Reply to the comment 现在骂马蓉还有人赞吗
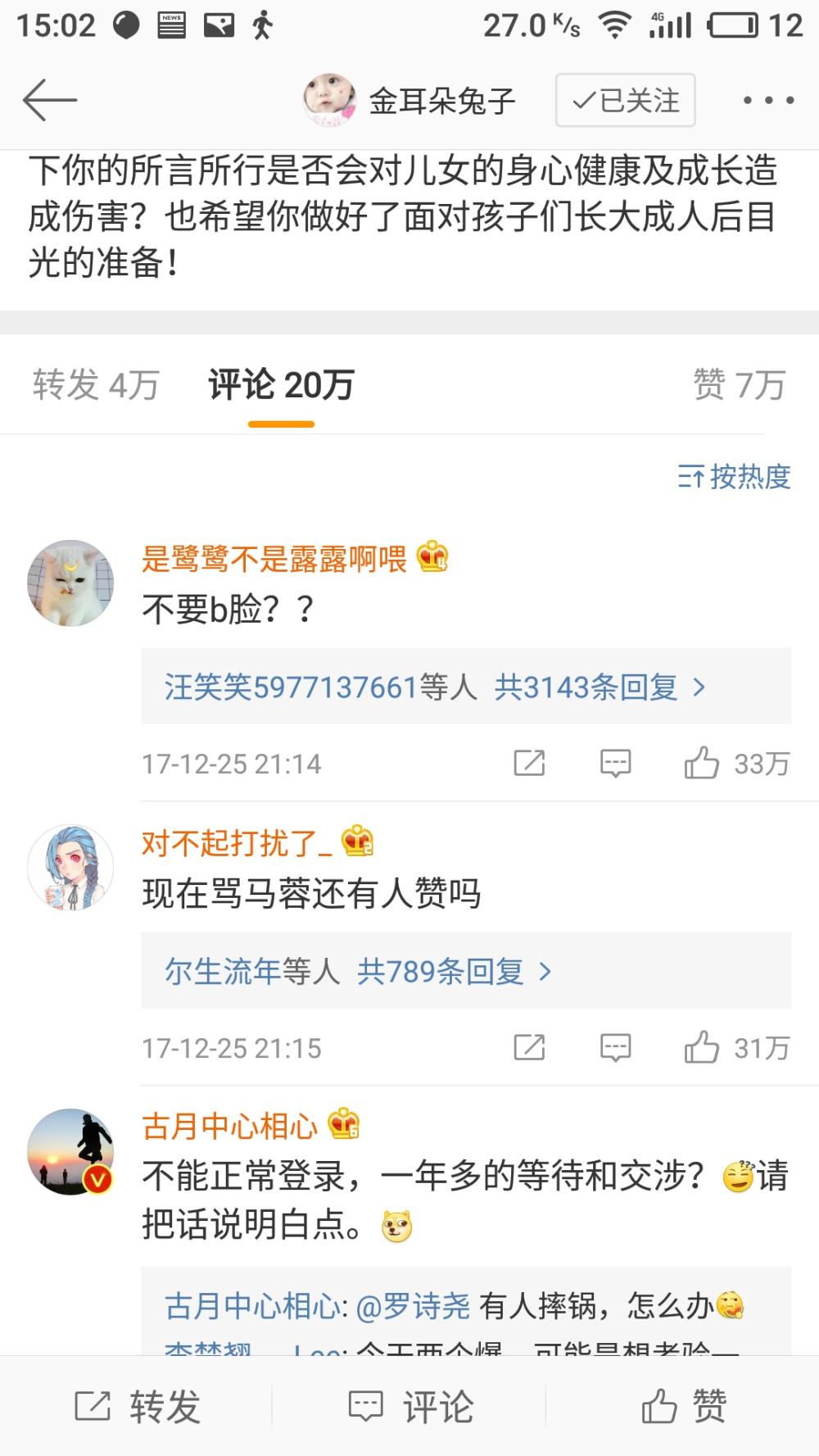The width and height of the screenshot is (819, 1456). coord(615,1048)
